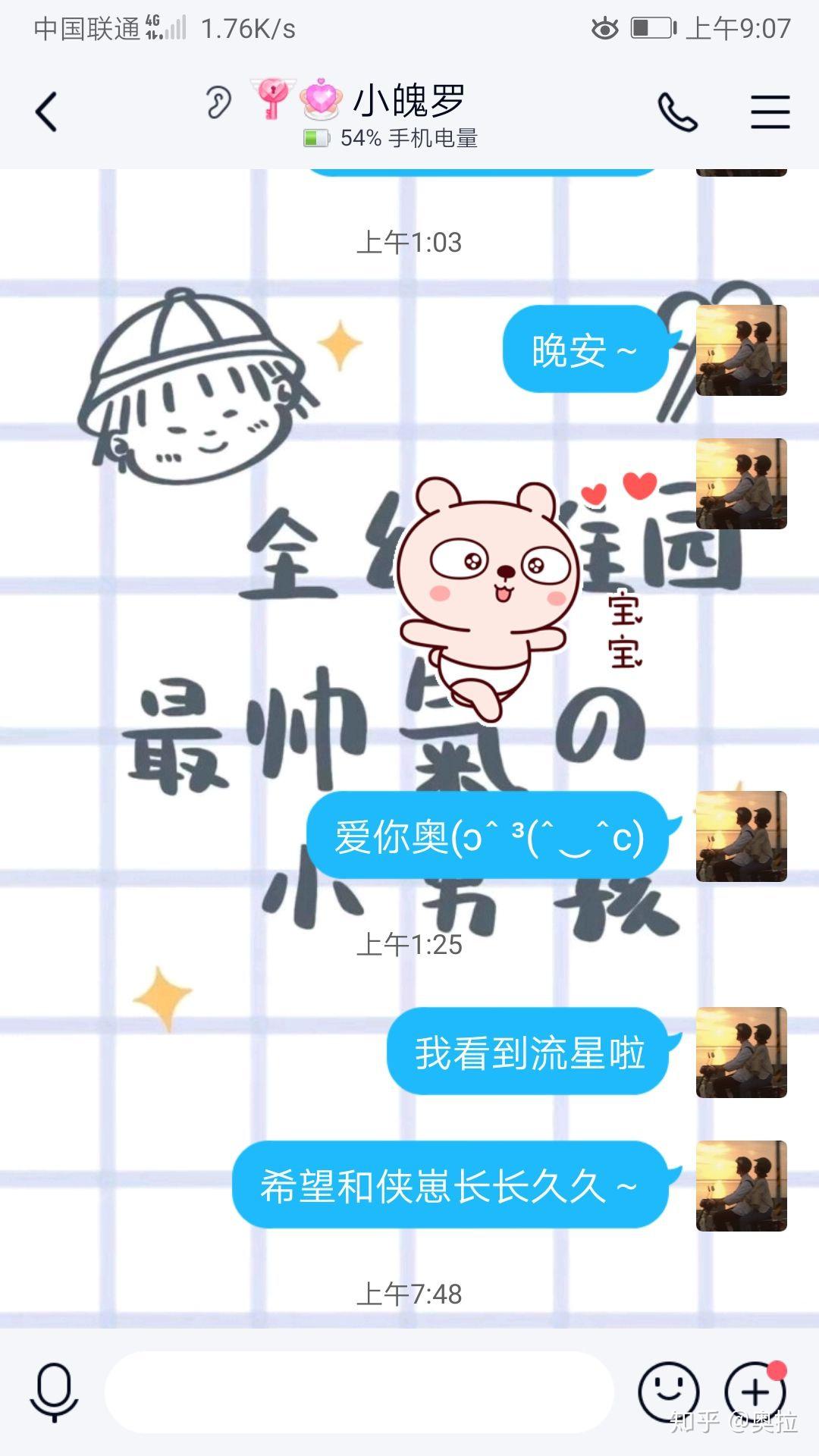Go back from the chat with 小魄罗
This screenshot has height=1456, width=819.
(46, 112)
